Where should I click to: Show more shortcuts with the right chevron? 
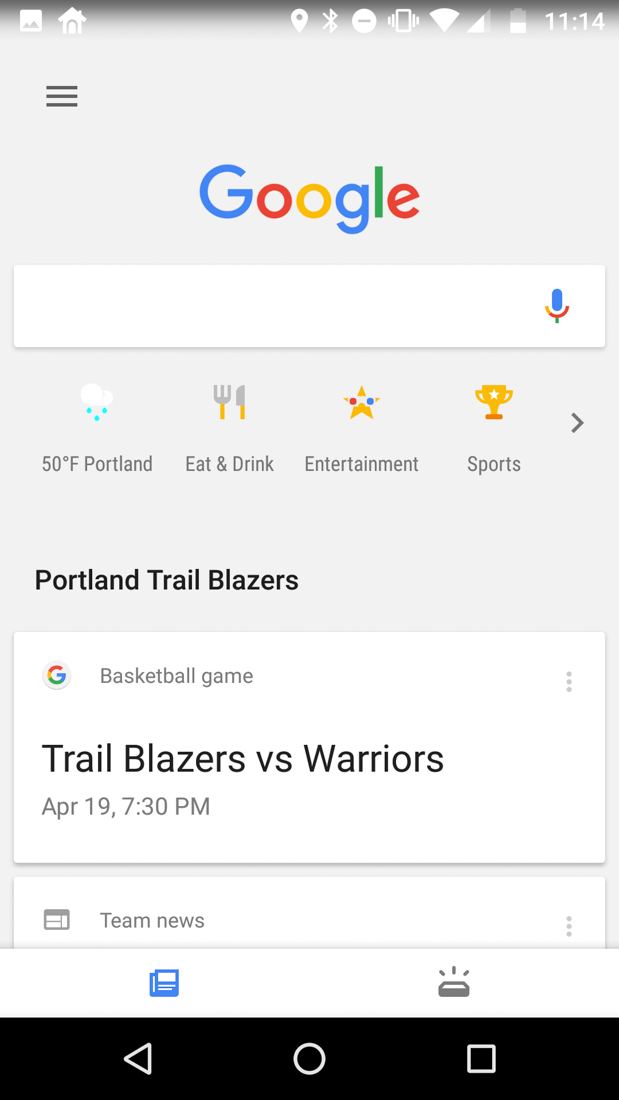coord(577,423)
